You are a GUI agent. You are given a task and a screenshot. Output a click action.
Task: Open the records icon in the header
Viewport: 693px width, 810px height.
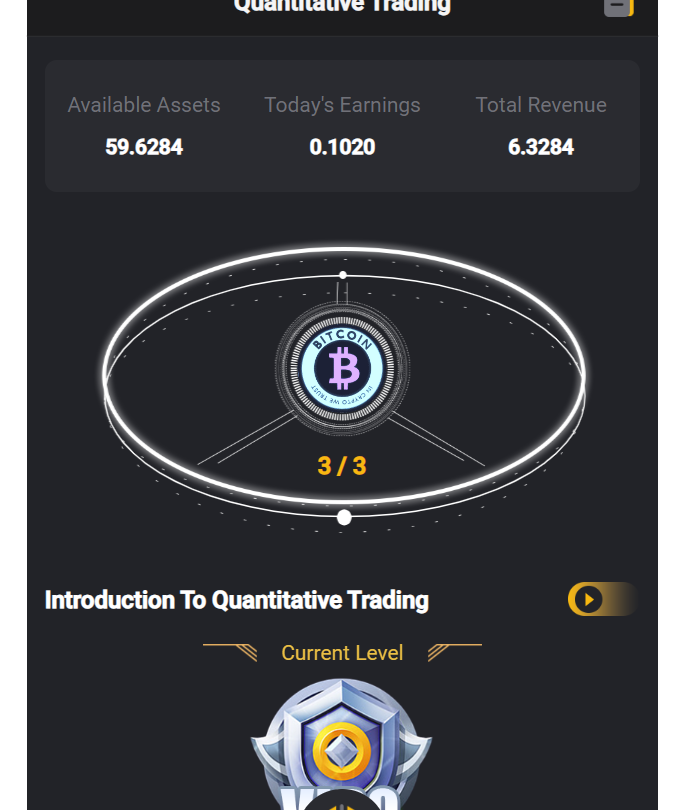click(x=618, y=6)
